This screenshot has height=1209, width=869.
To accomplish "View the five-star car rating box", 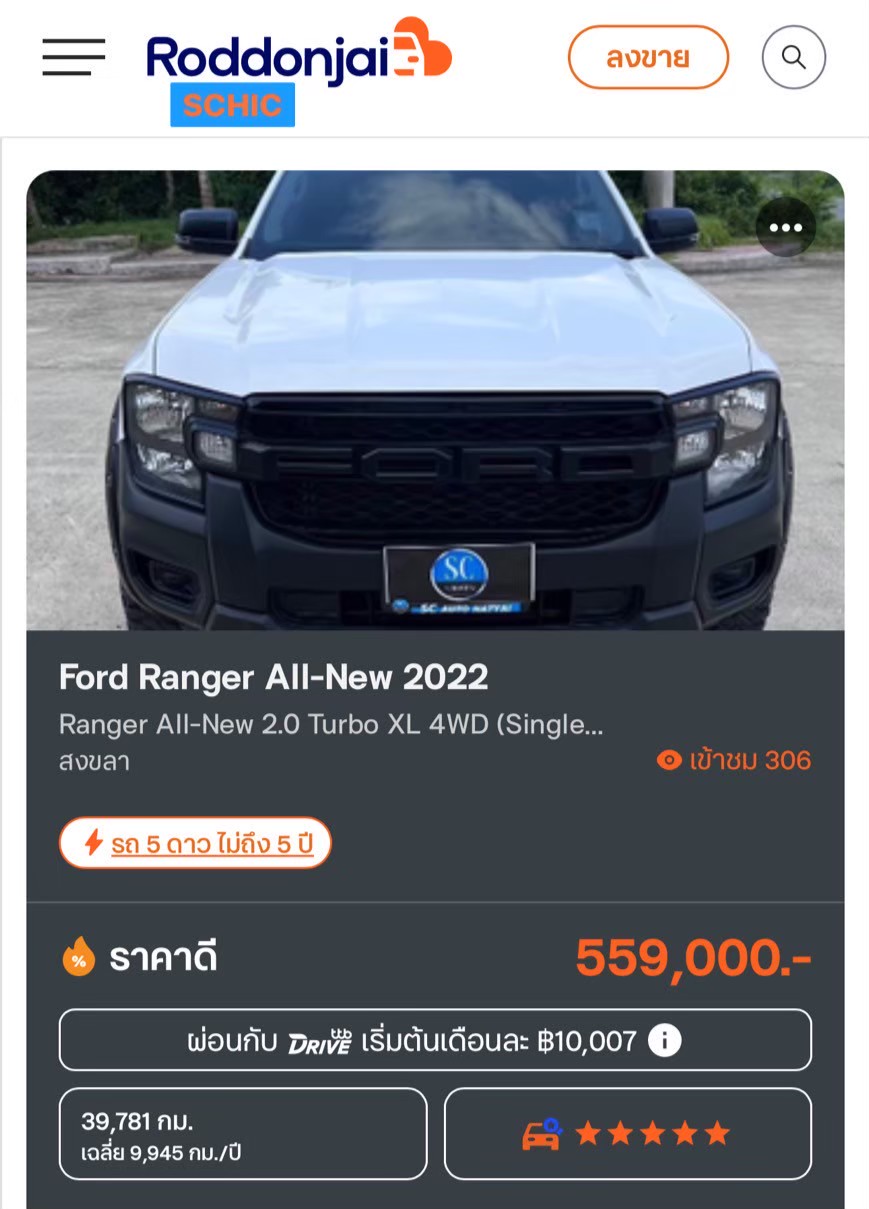I will (x=627, y=1133).
